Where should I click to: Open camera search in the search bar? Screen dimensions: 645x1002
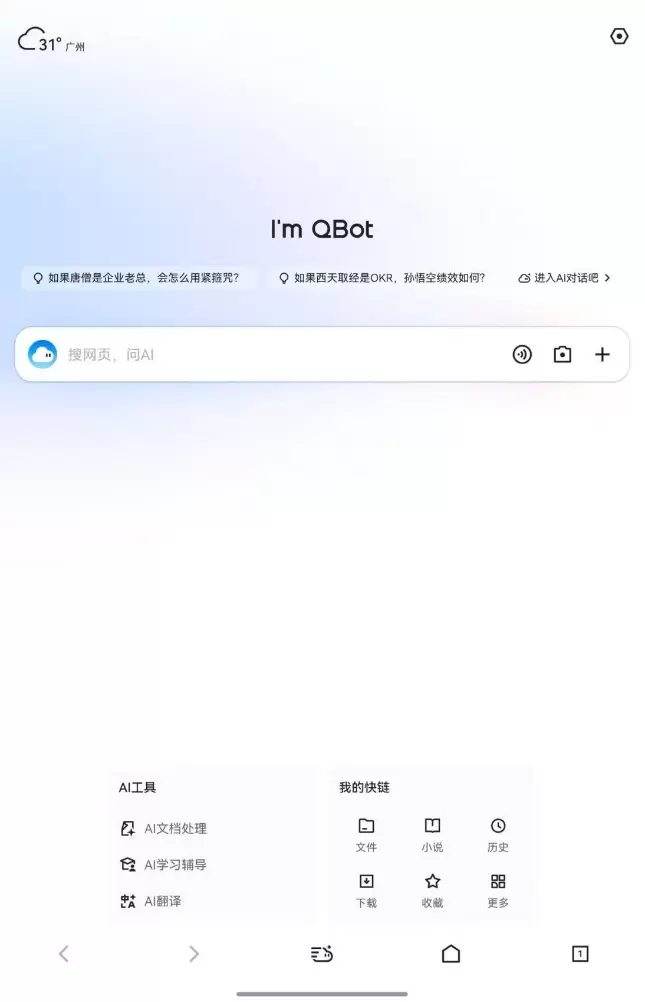[563, 354]
